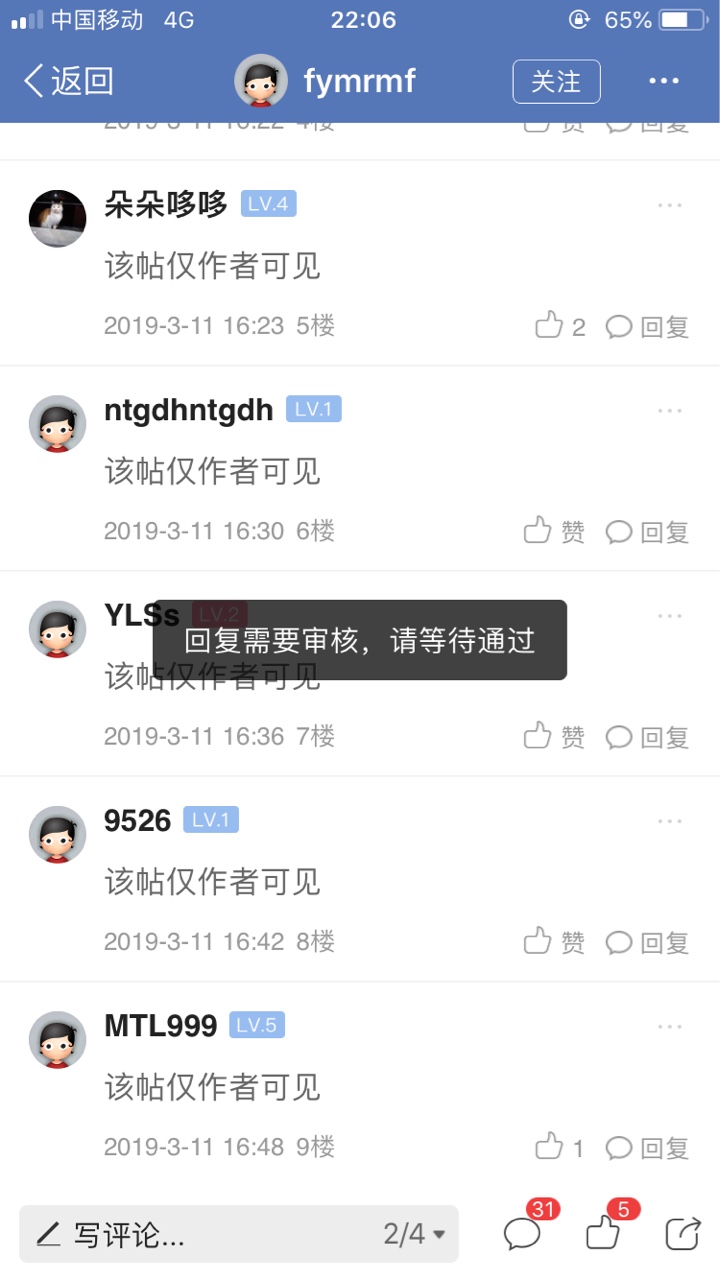Image resolution: width=720 pixels, height=1280 pixels.
Task: Follow fymrmf with the 关注 button
Action: [556, 82]
